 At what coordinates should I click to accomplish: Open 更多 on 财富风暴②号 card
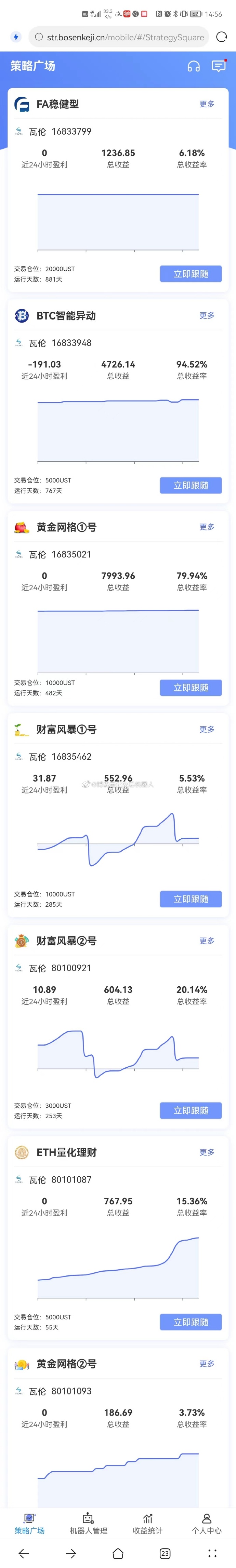pyautogui.click(x=207, y=941)
